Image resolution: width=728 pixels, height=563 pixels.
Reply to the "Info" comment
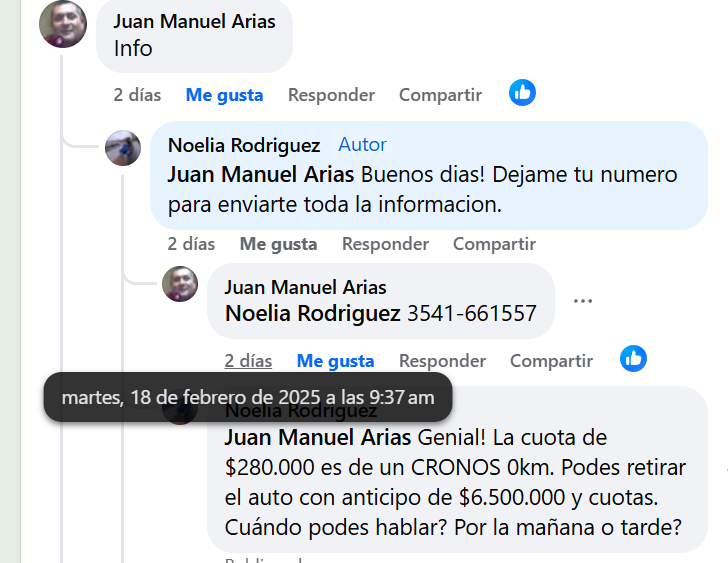tap(331, 95)
